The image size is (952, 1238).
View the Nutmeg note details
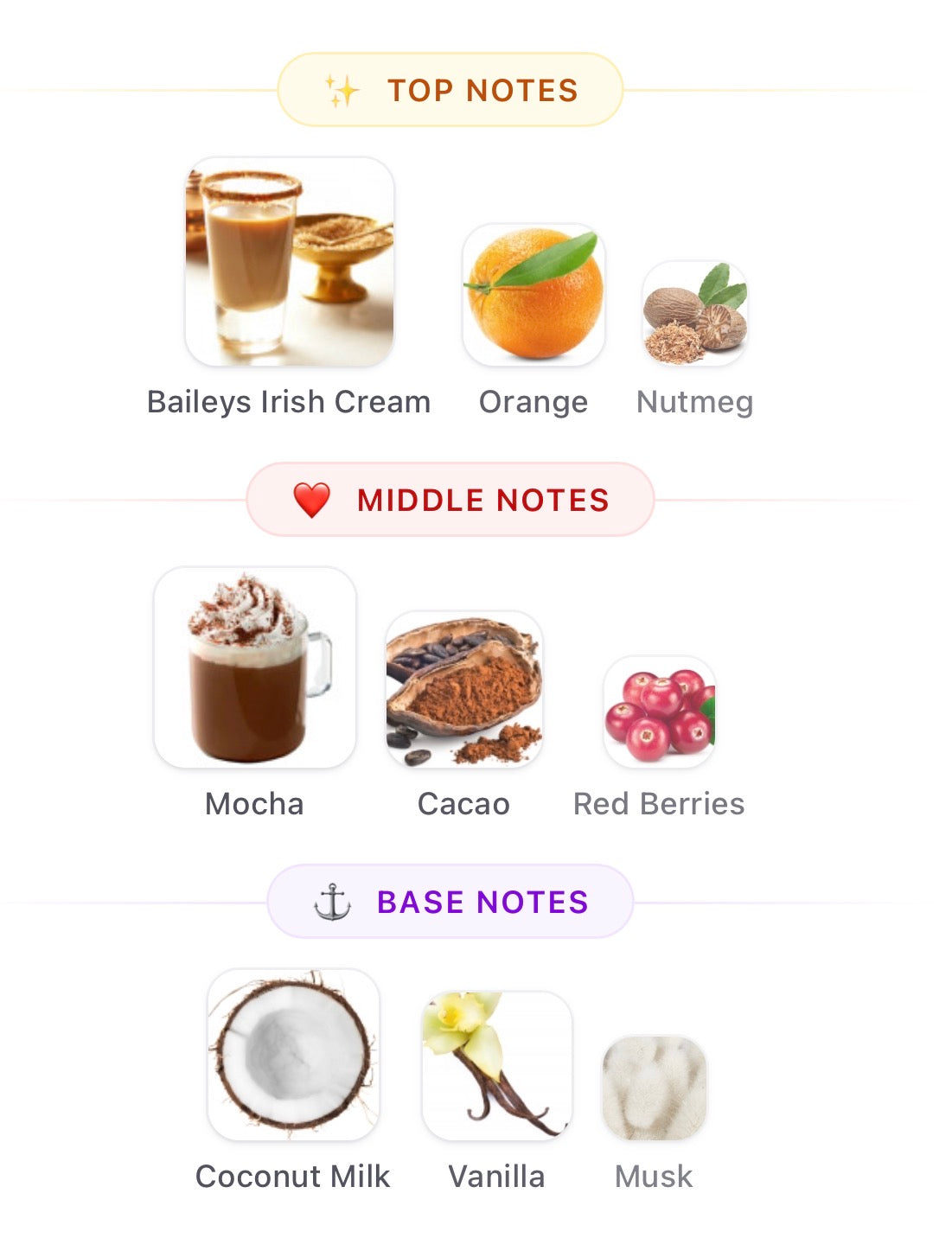tap(694, 314)
